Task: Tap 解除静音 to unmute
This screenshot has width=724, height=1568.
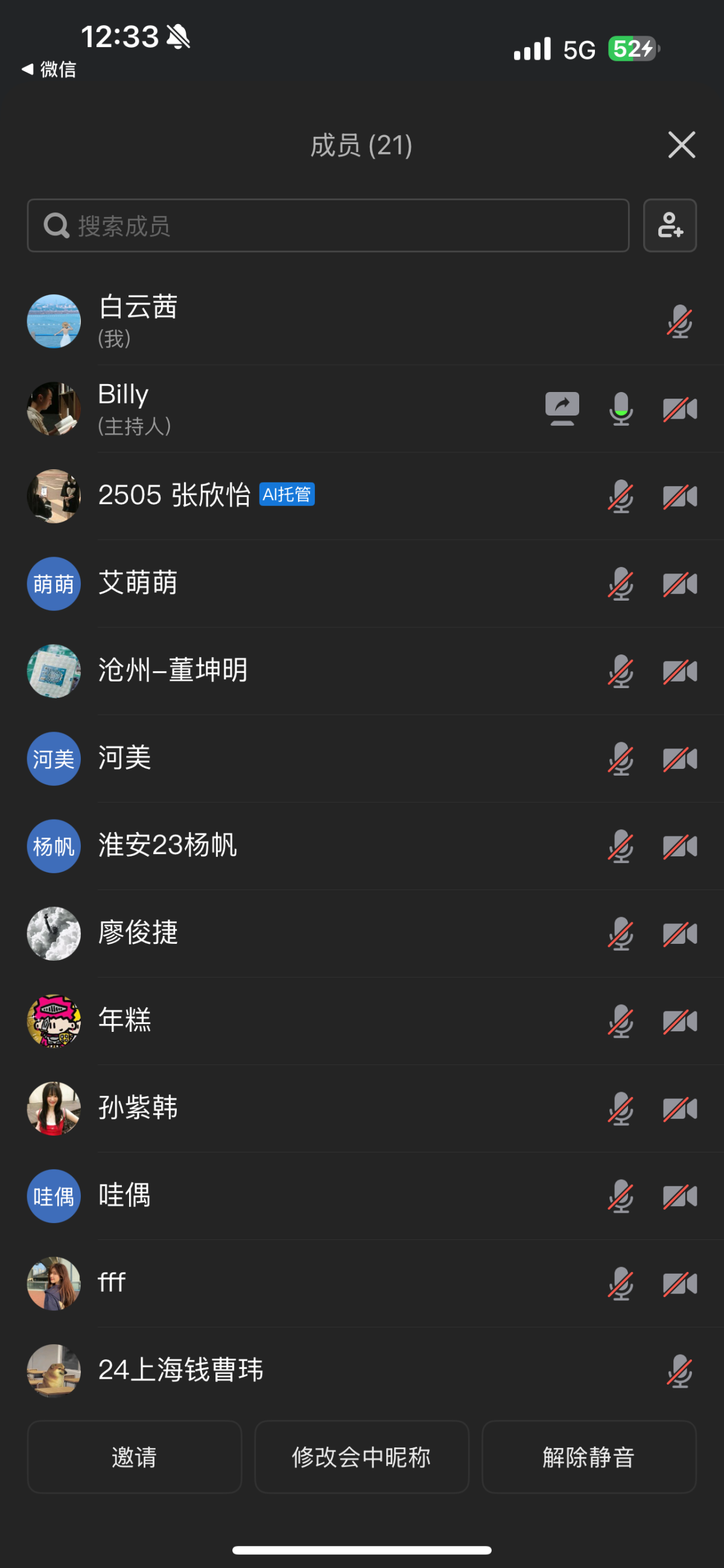Action: (x=588, y=1456)
